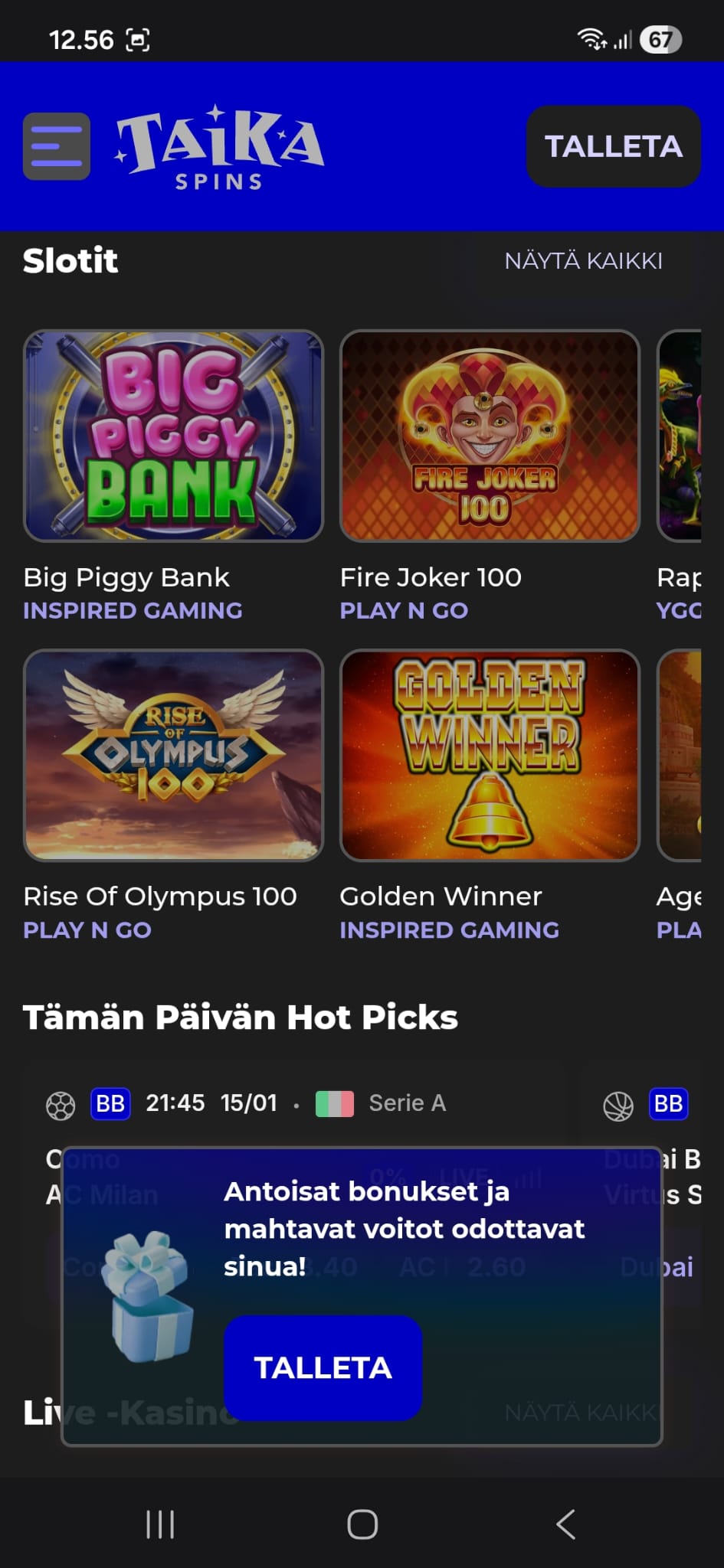The width and height of the screenshot is (724, 1568).
Task: Tap the Android home button
Action: pyautogui.click(x=362, y=1524)
